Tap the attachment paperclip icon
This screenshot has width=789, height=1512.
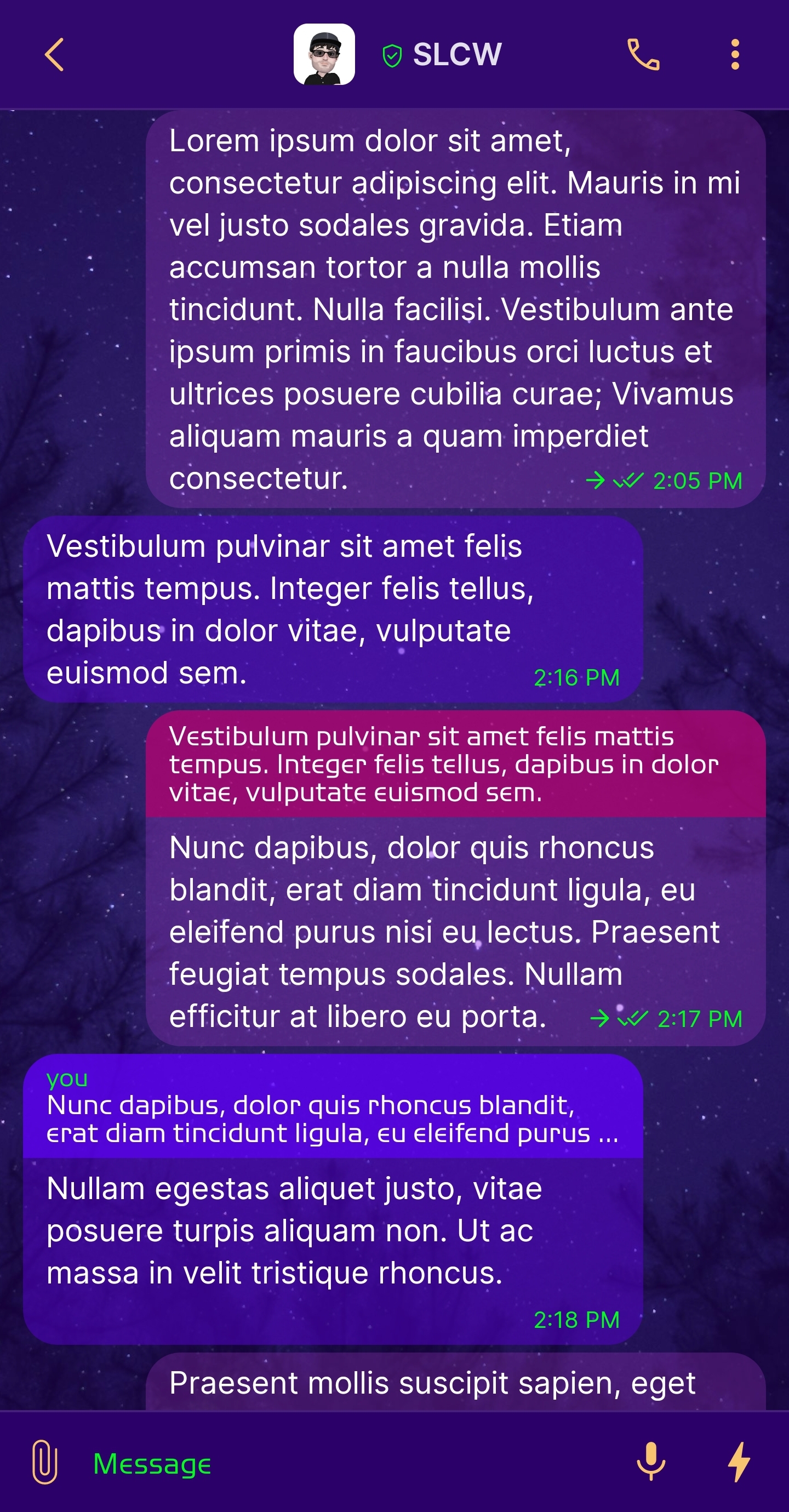click(x=44, y=1461)
